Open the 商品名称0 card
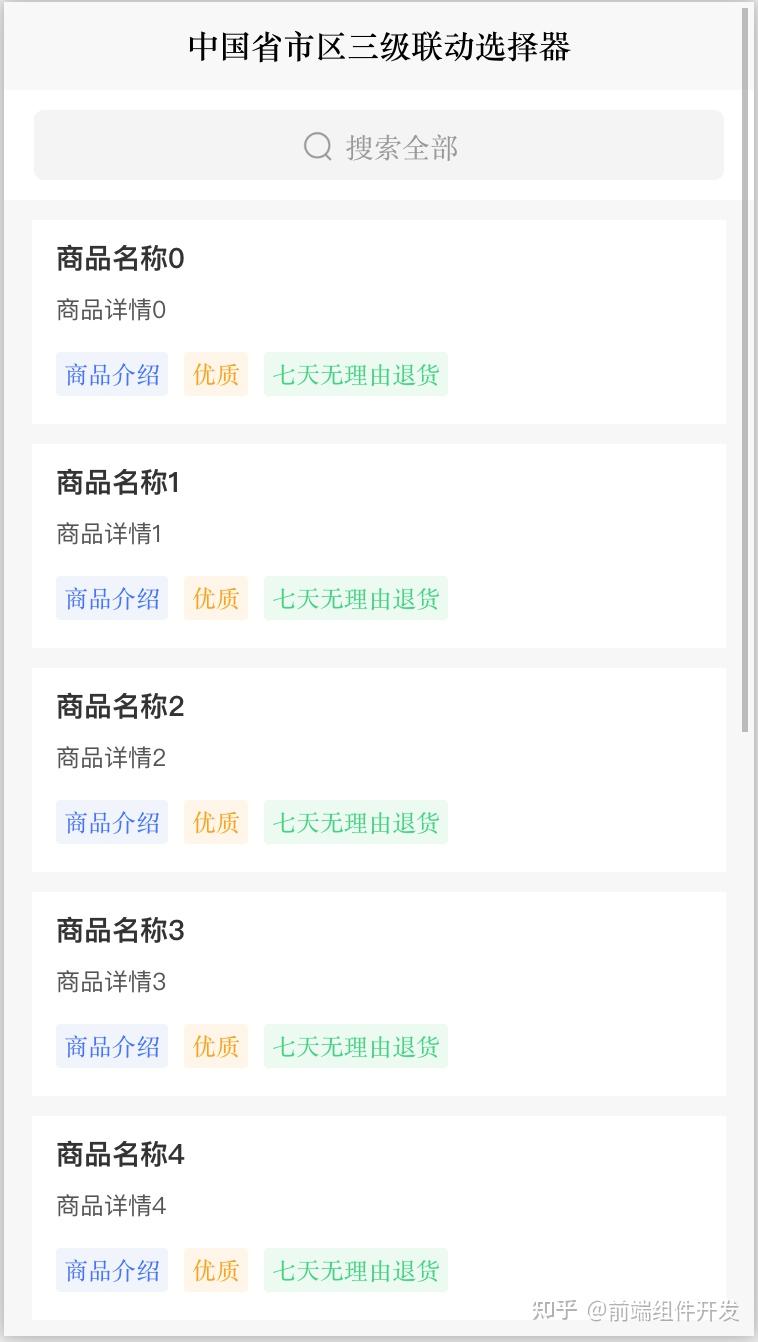Image resolution: width=758 pixels, height=1342 pixels. pyautogui.click(x=379, y=322)
